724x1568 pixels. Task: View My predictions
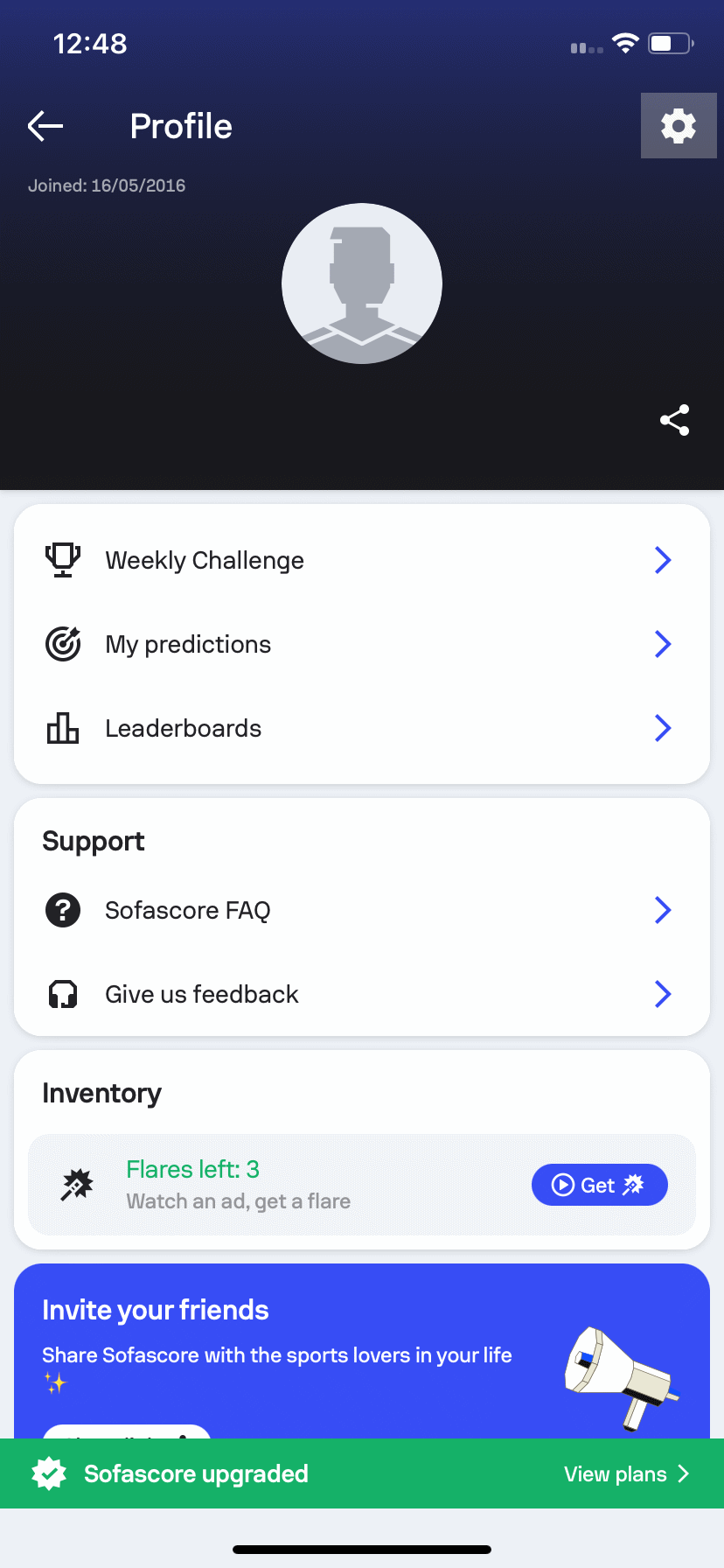[x=362, y=644]
